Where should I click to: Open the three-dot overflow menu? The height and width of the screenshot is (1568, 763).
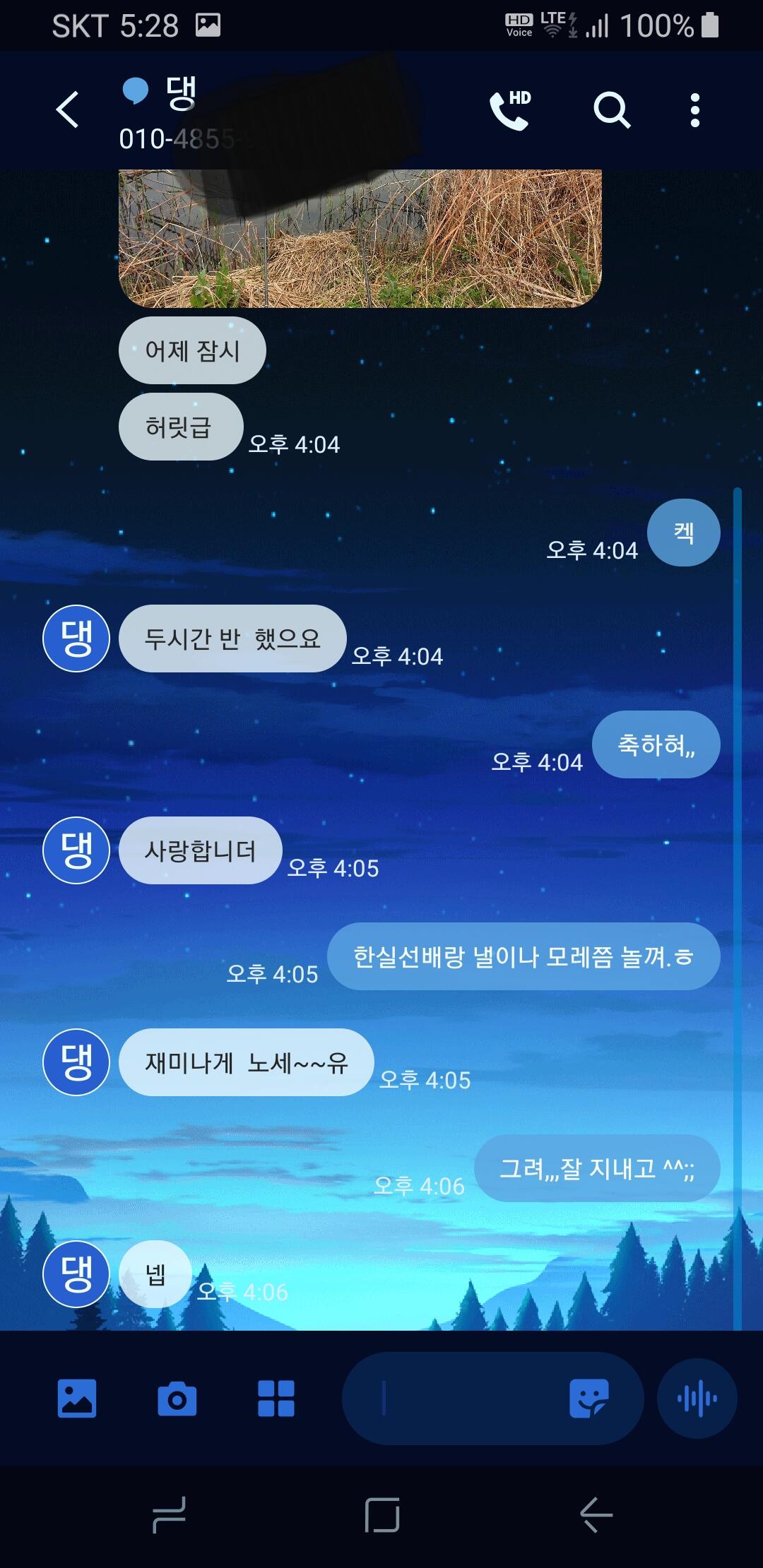695,110
